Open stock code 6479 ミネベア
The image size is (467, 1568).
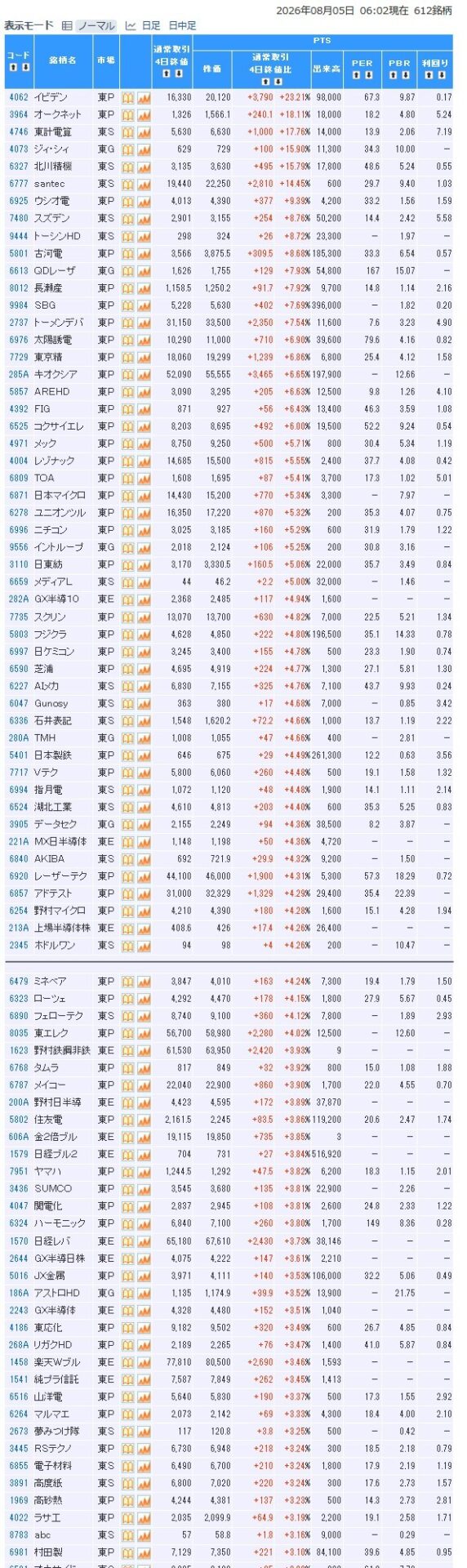point(18,981)
